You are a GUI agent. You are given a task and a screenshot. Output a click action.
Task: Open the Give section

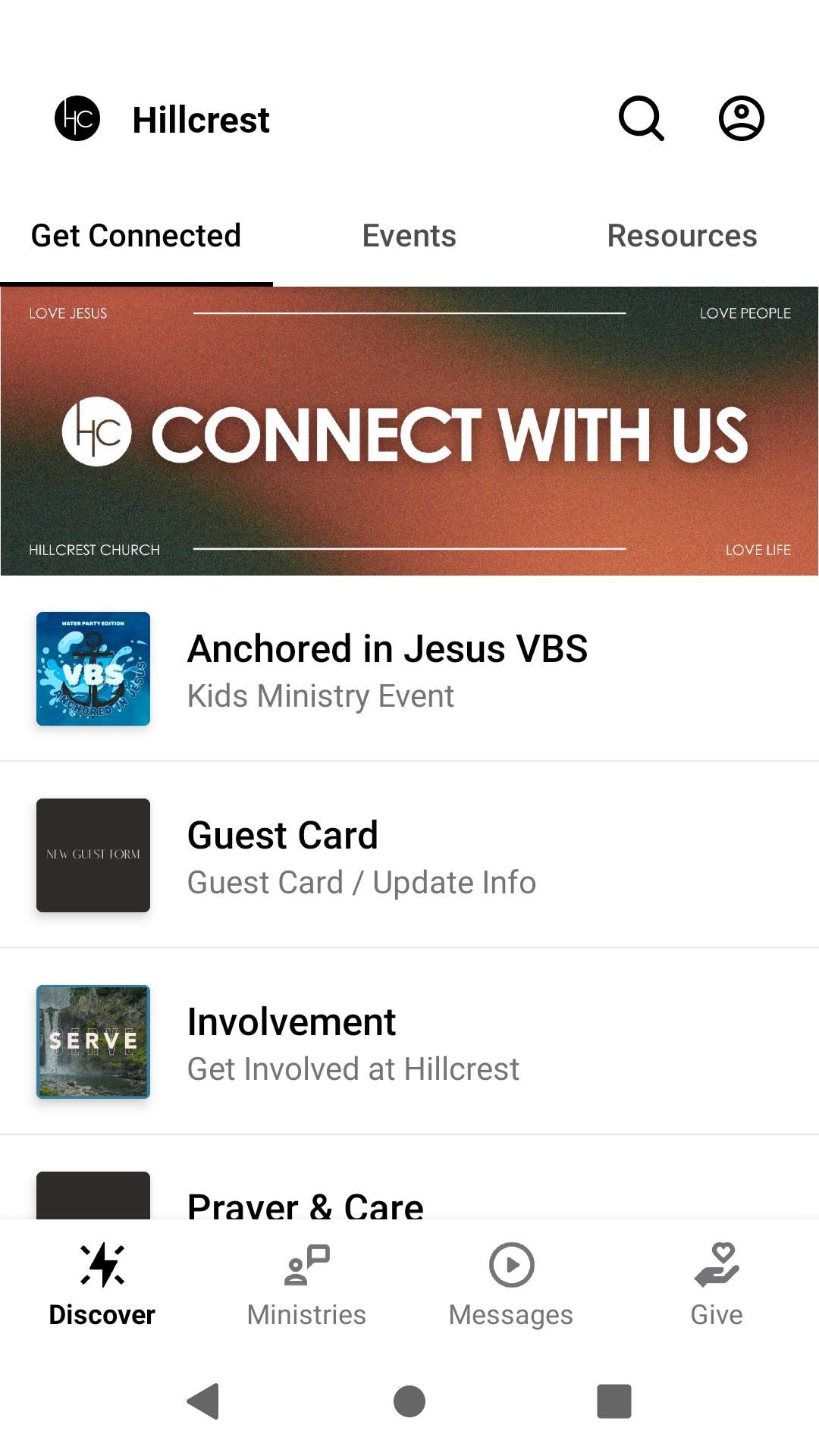pos(716,1285)
